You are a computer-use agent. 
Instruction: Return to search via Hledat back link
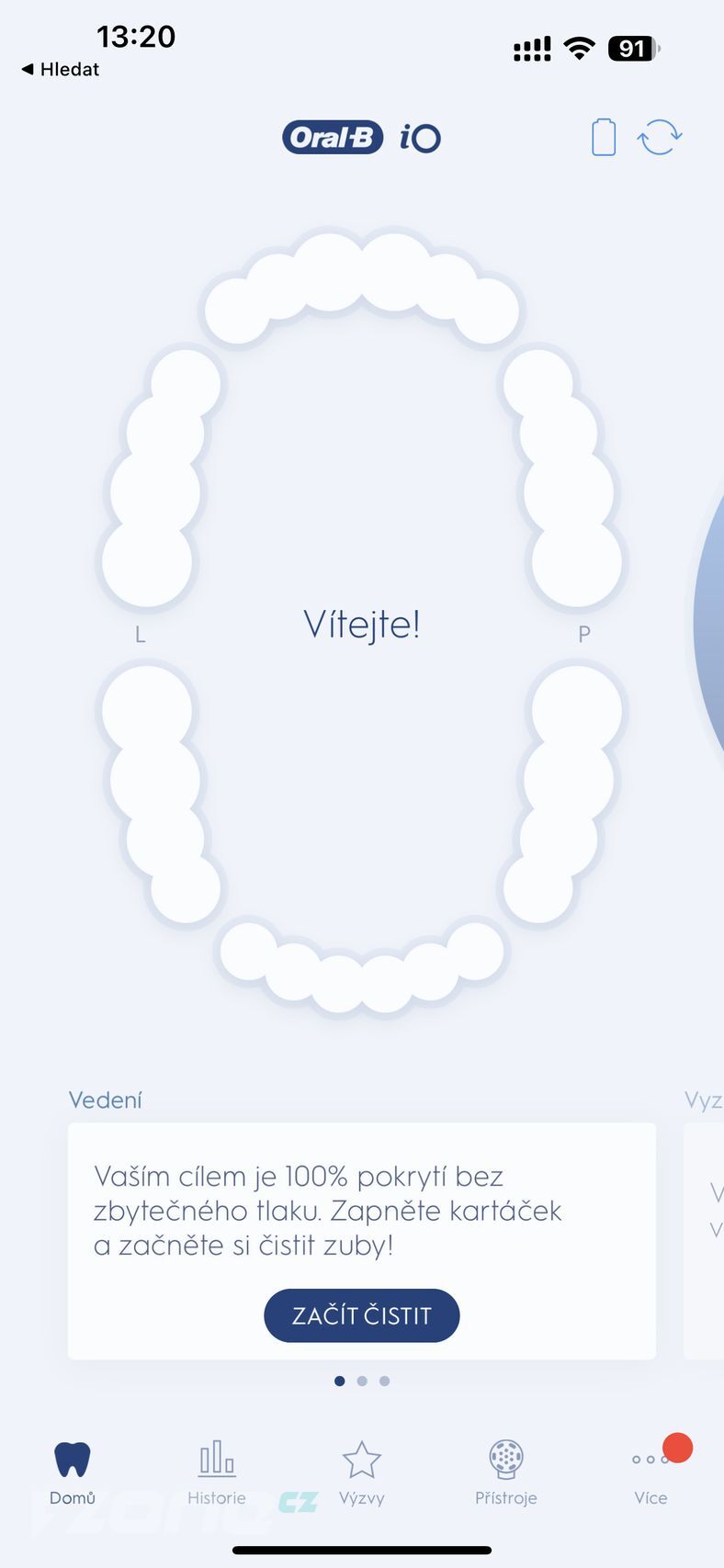tap(61, 69)
